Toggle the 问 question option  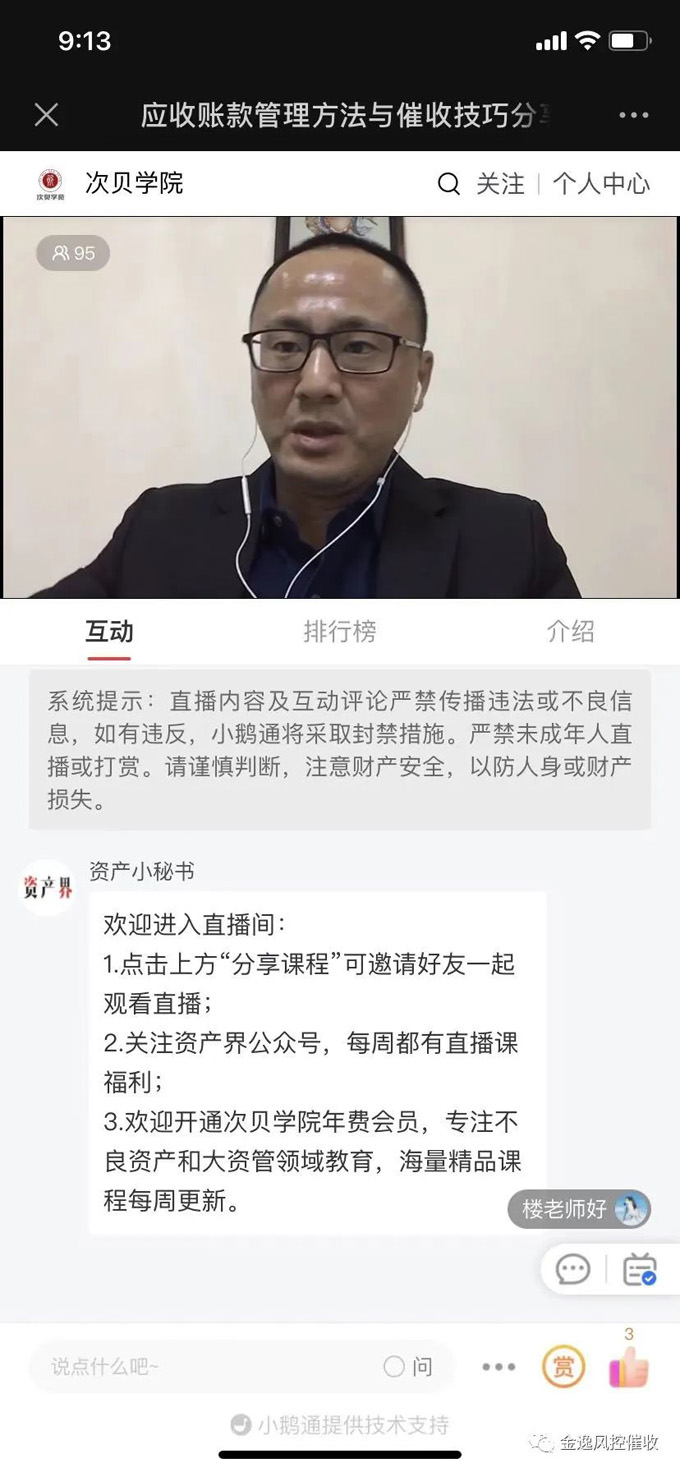[x=408, y=1366]
